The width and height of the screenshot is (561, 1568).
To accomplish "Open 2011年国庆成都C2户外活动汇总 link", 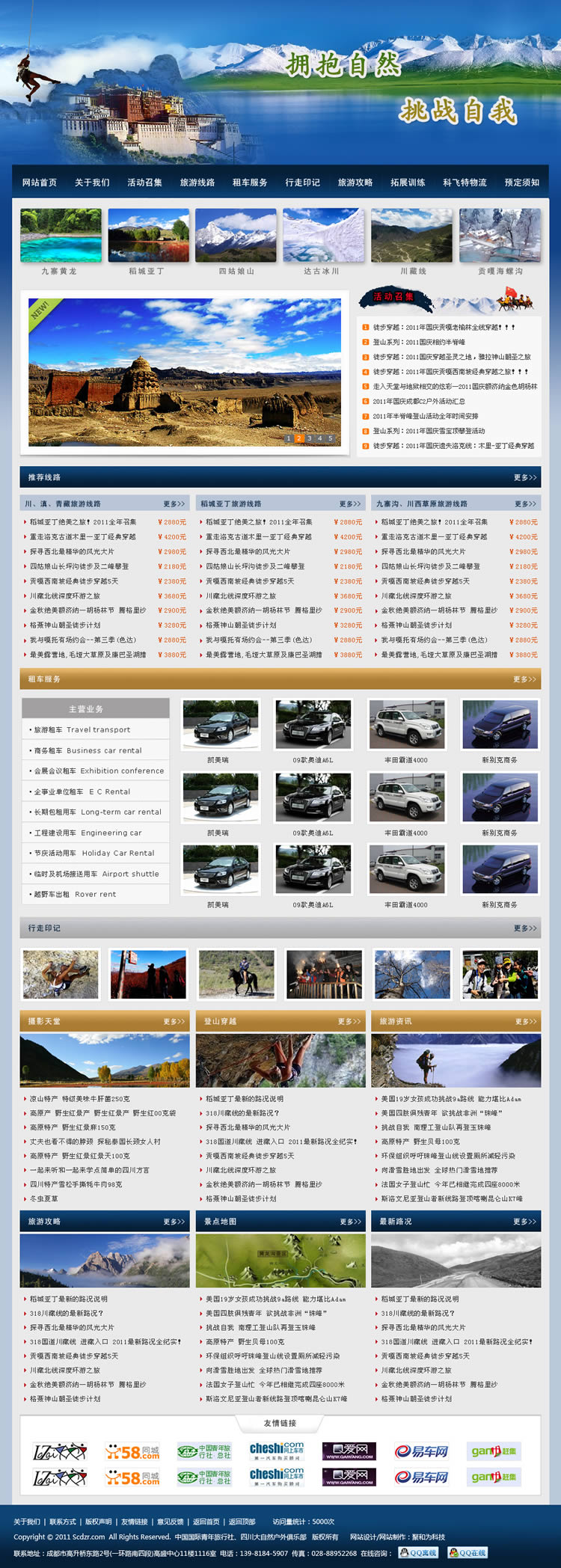I will pos(419,402).
